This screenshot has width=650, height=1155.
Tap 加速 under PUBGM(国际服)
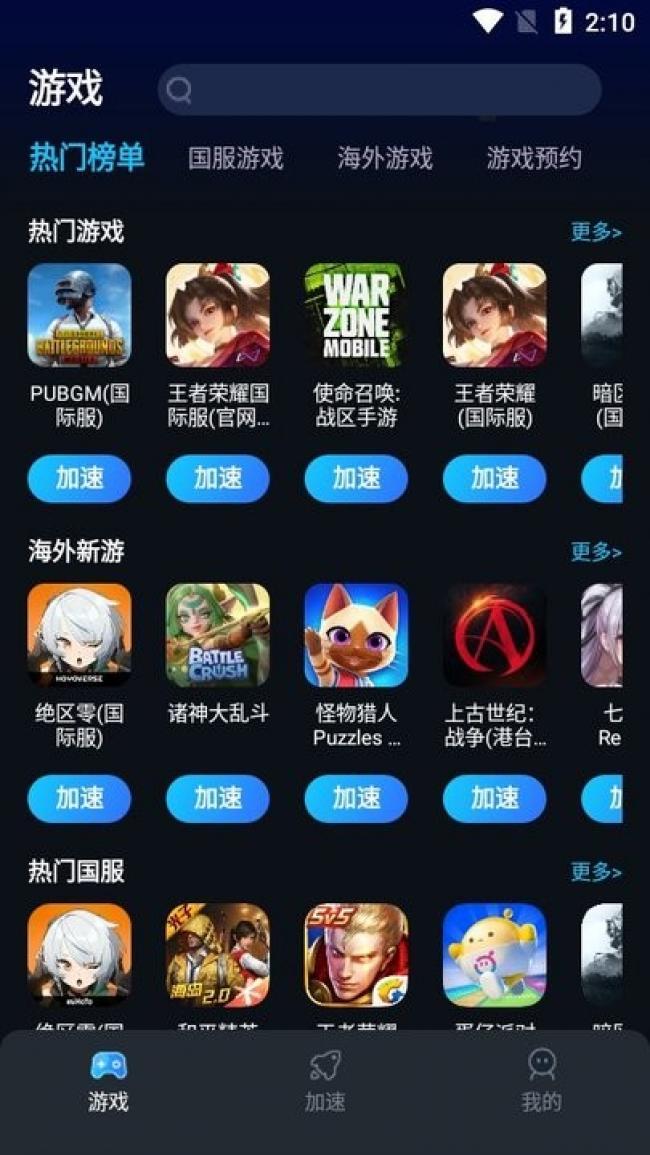click(x=79, y=478)
